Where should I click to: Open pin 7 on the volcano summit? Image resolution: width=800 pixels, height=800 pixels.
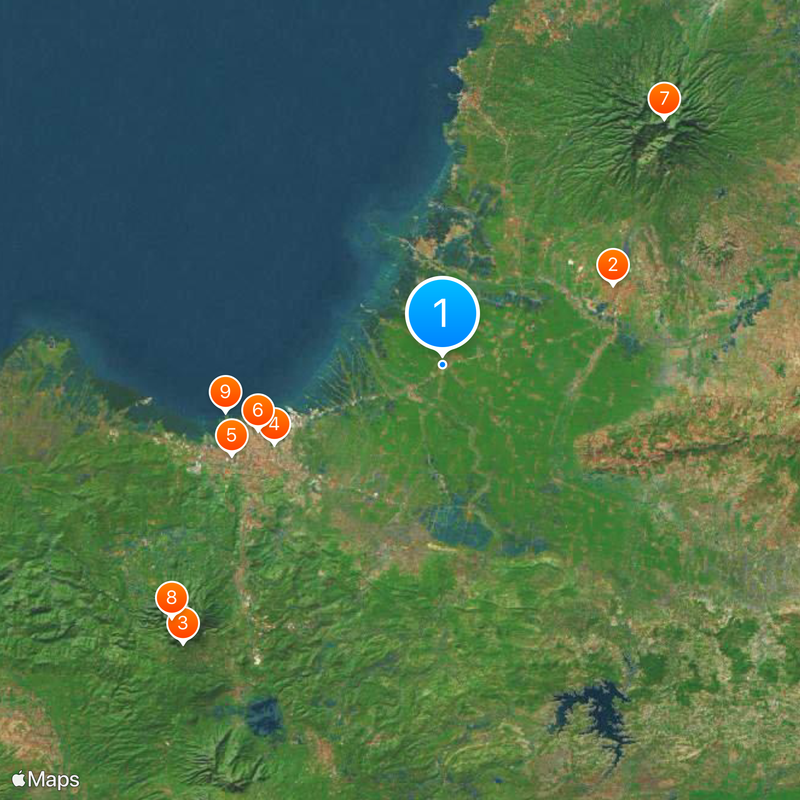tap(663, 99)
